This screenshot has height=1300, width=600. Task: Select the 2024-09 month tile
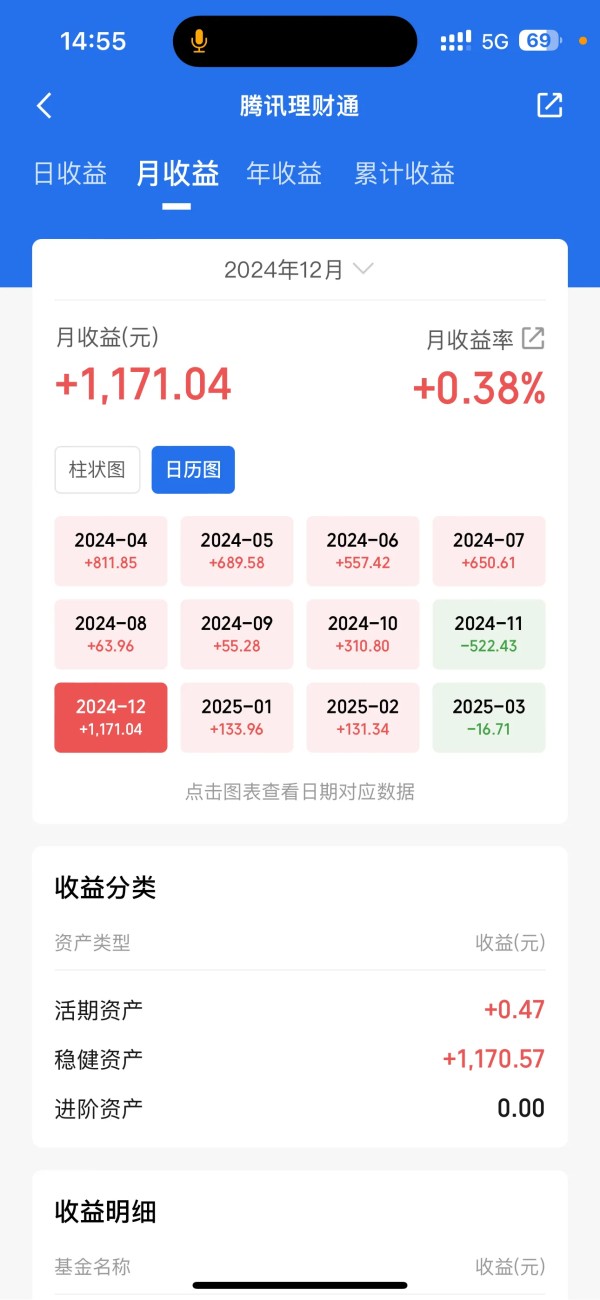(x=237, y=634)
